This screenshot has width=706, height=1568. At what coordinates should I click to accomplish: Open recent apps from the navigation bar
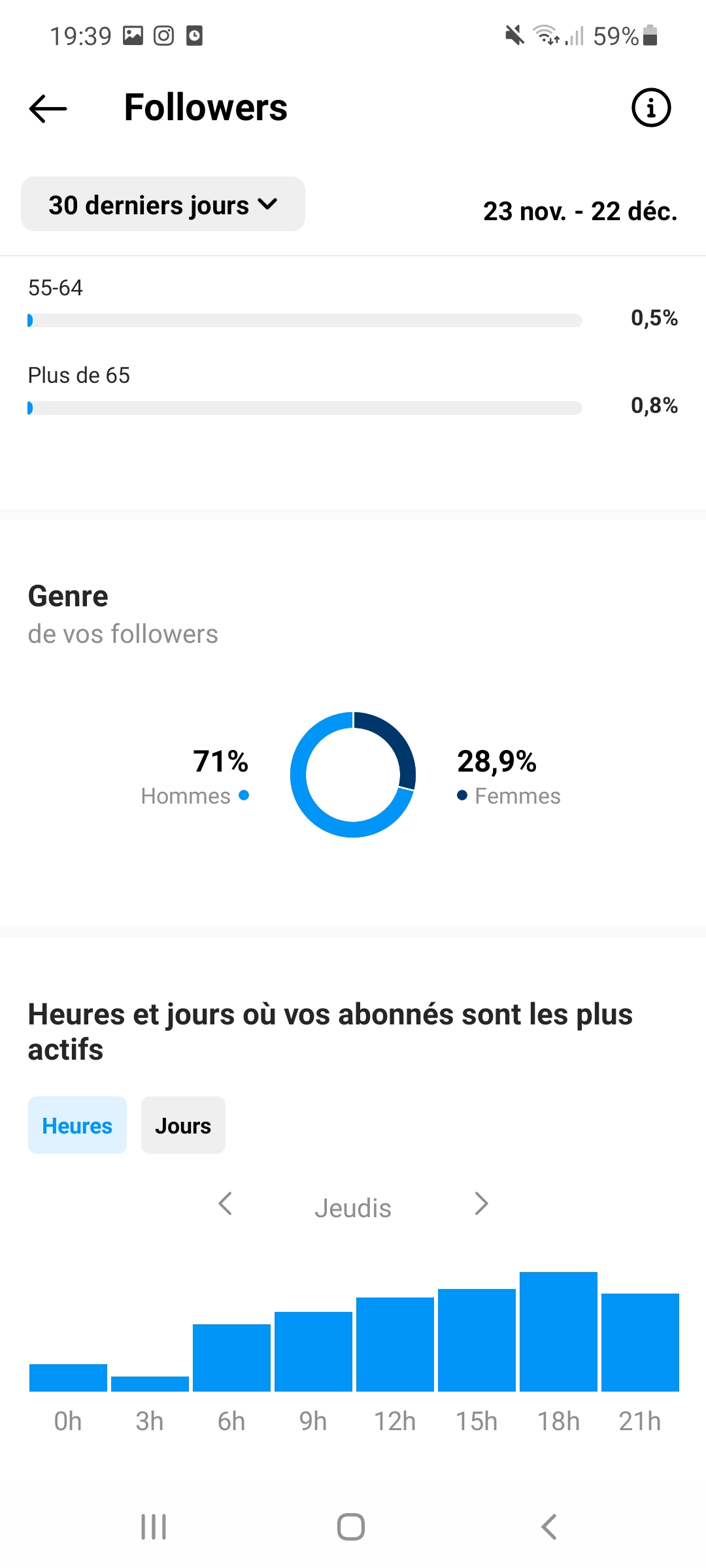point(154,1527)
